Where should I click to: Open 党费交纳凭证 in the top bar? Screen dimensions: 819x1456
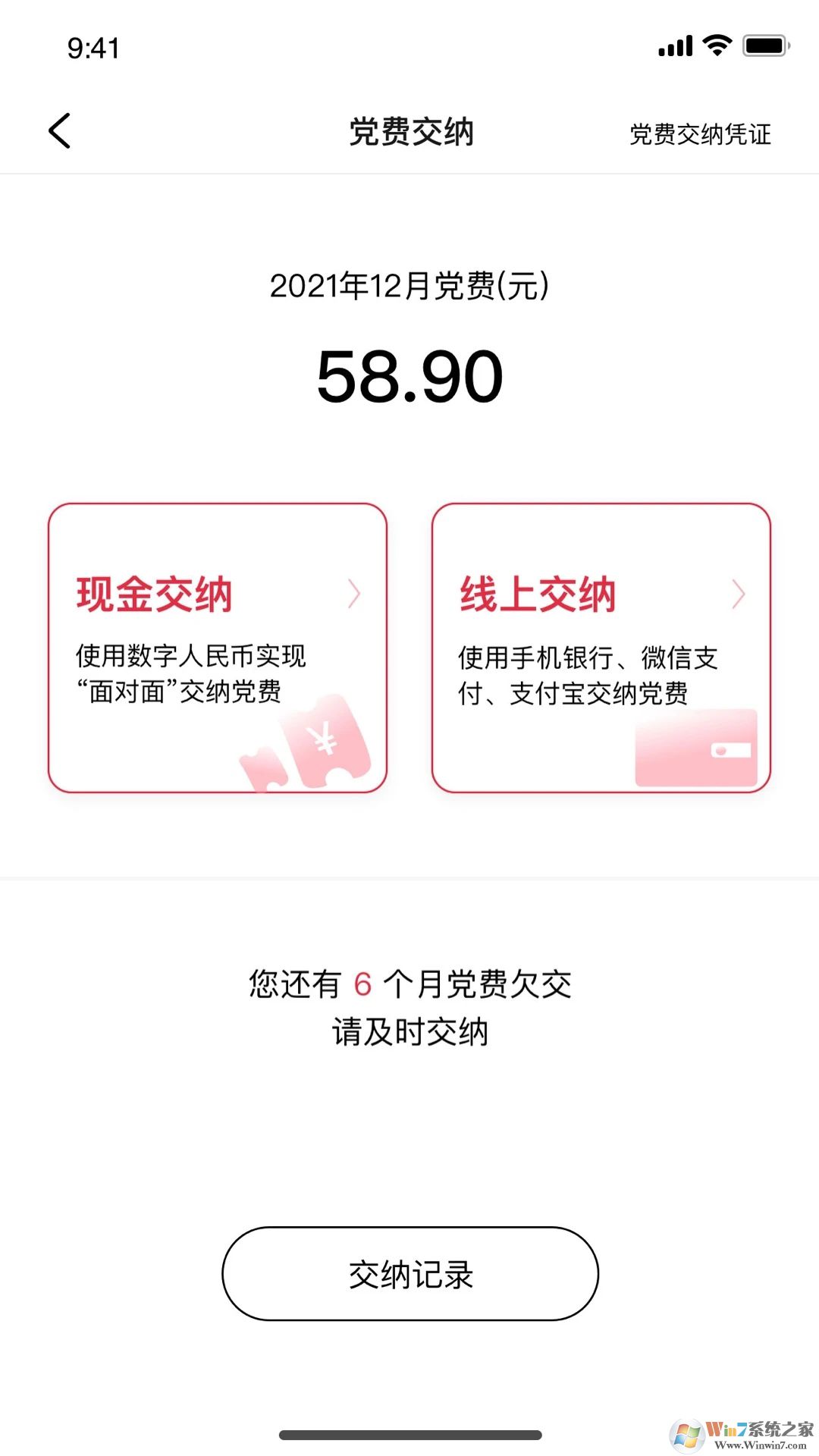700,135
